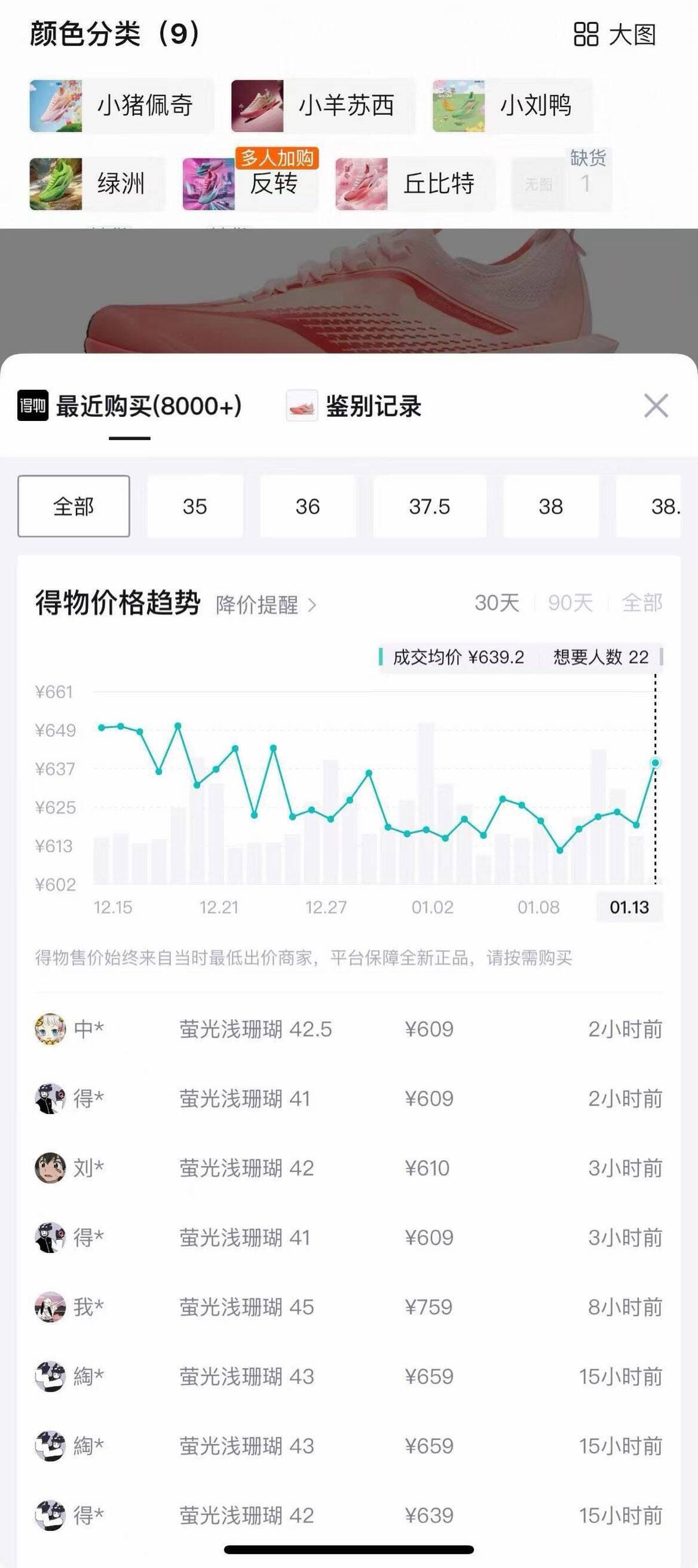Screen dimensions: 698x1568
Task: Switch to 鉴别记录 tab
Action: pos(354,406)
